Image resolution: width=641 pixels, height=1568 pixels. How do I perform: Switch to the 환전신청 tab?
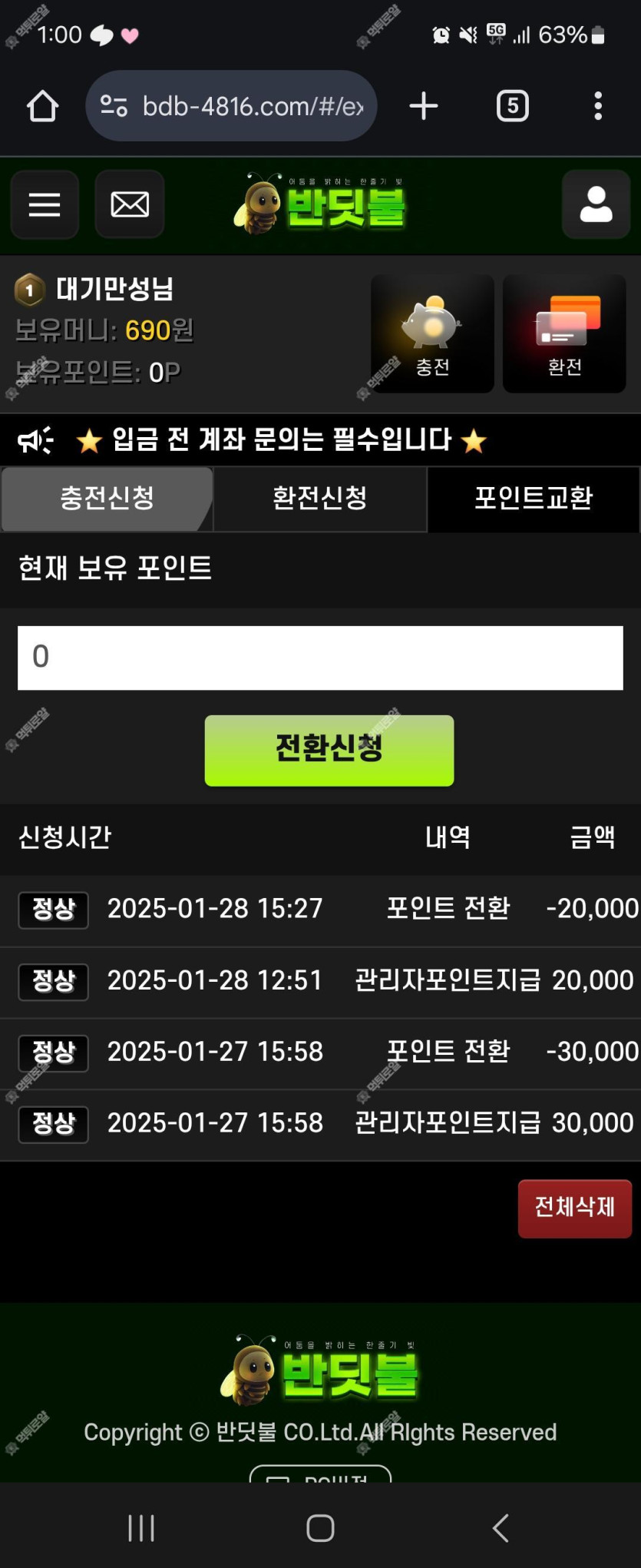[320, 499]
